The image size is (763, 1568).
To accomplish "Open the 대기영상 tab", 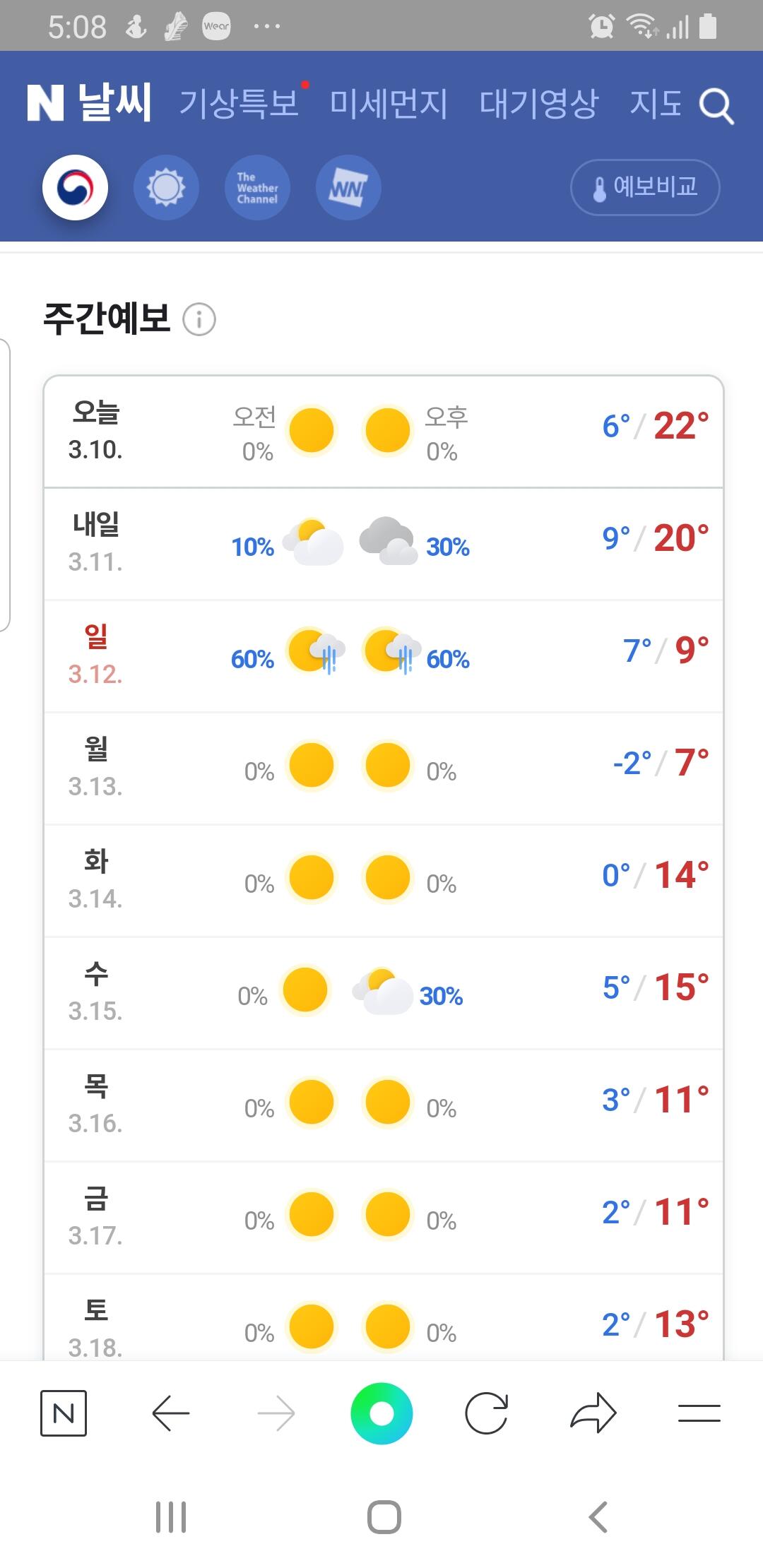I will pos(539,103).
